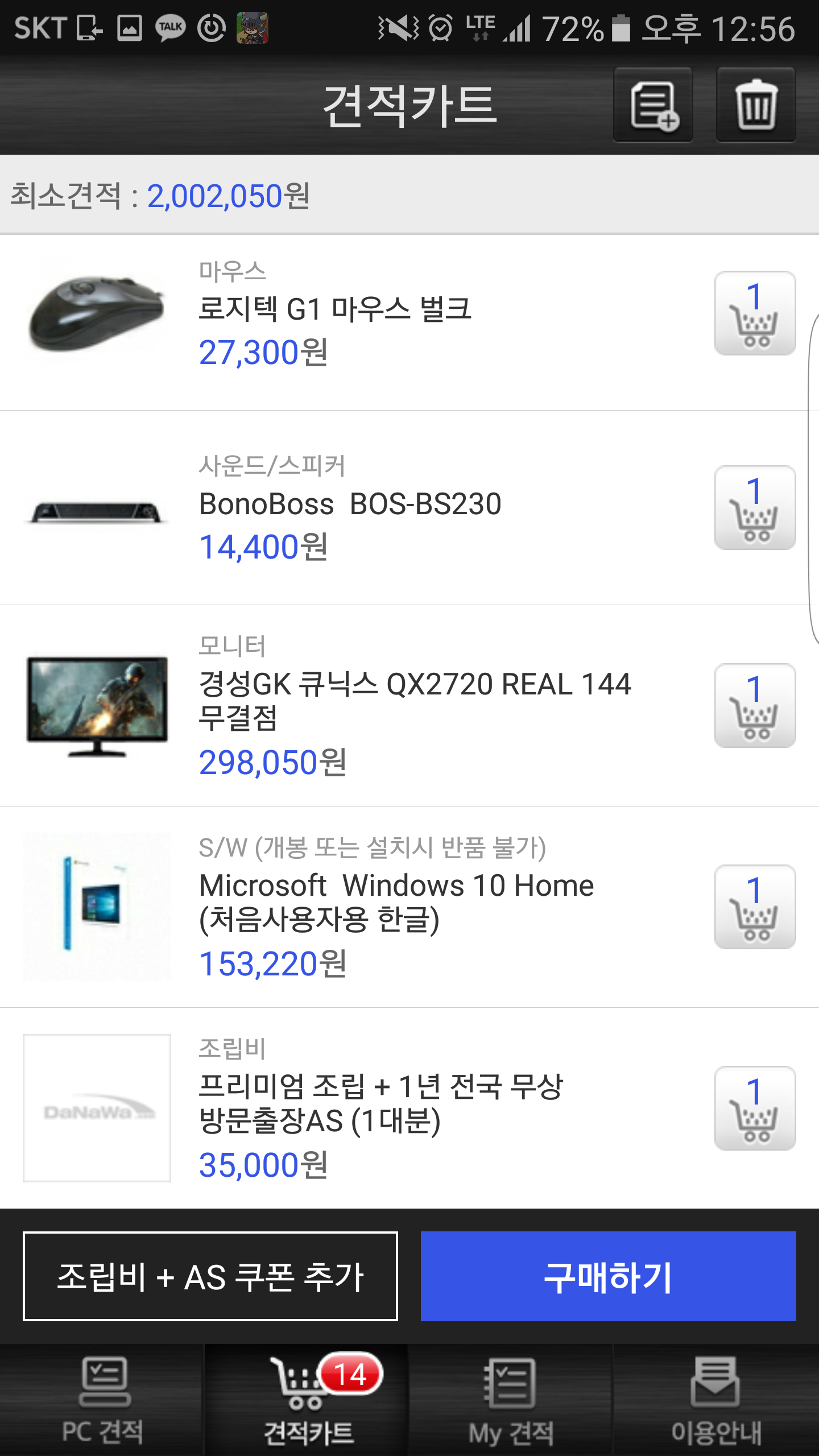
Task: Open the Microsoft Windows 10 Home item
Action: [396, 902]
